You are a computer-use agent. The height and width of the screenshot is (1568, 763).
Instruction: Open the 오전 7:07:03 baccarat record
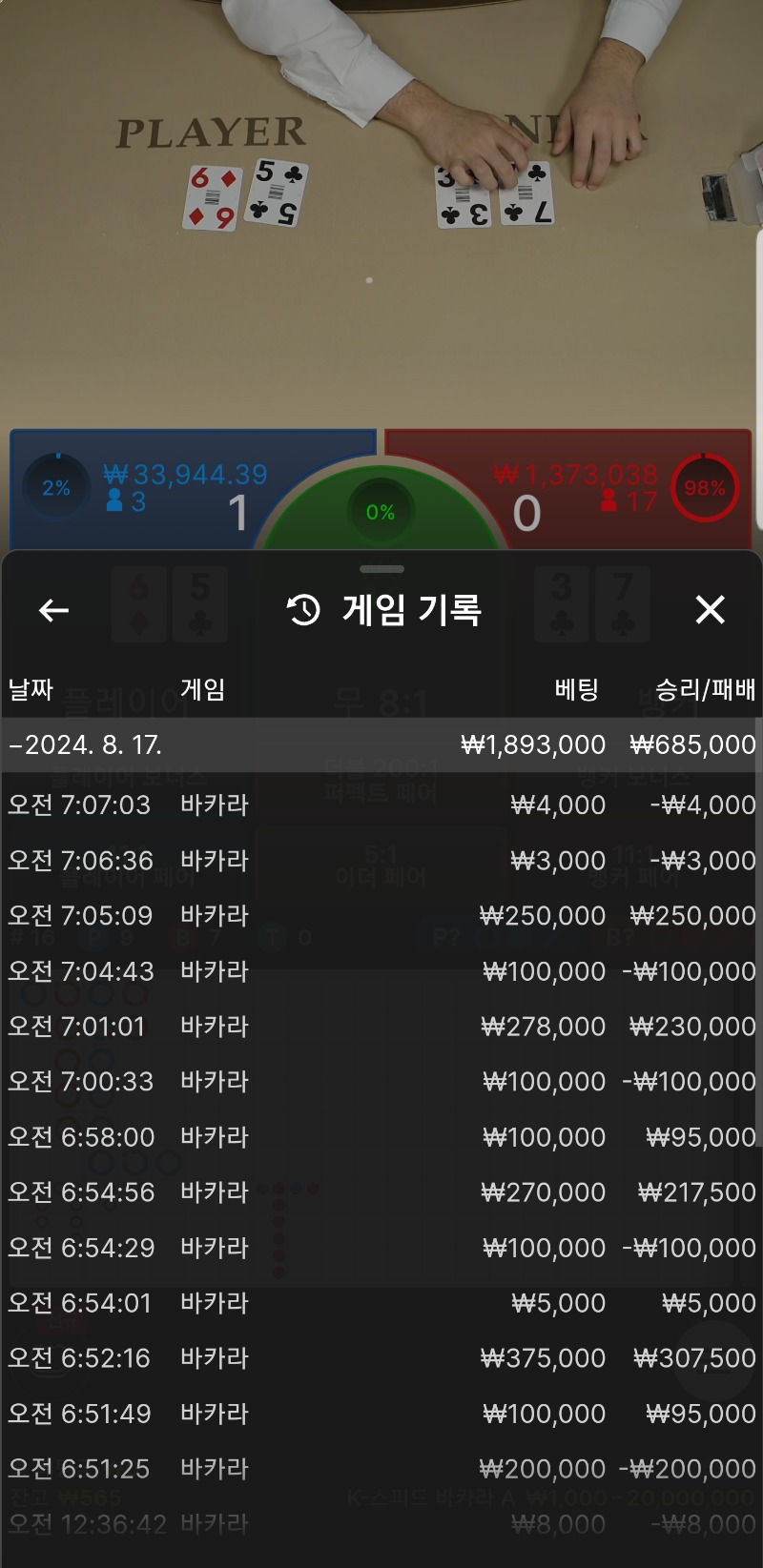[381, 805]
